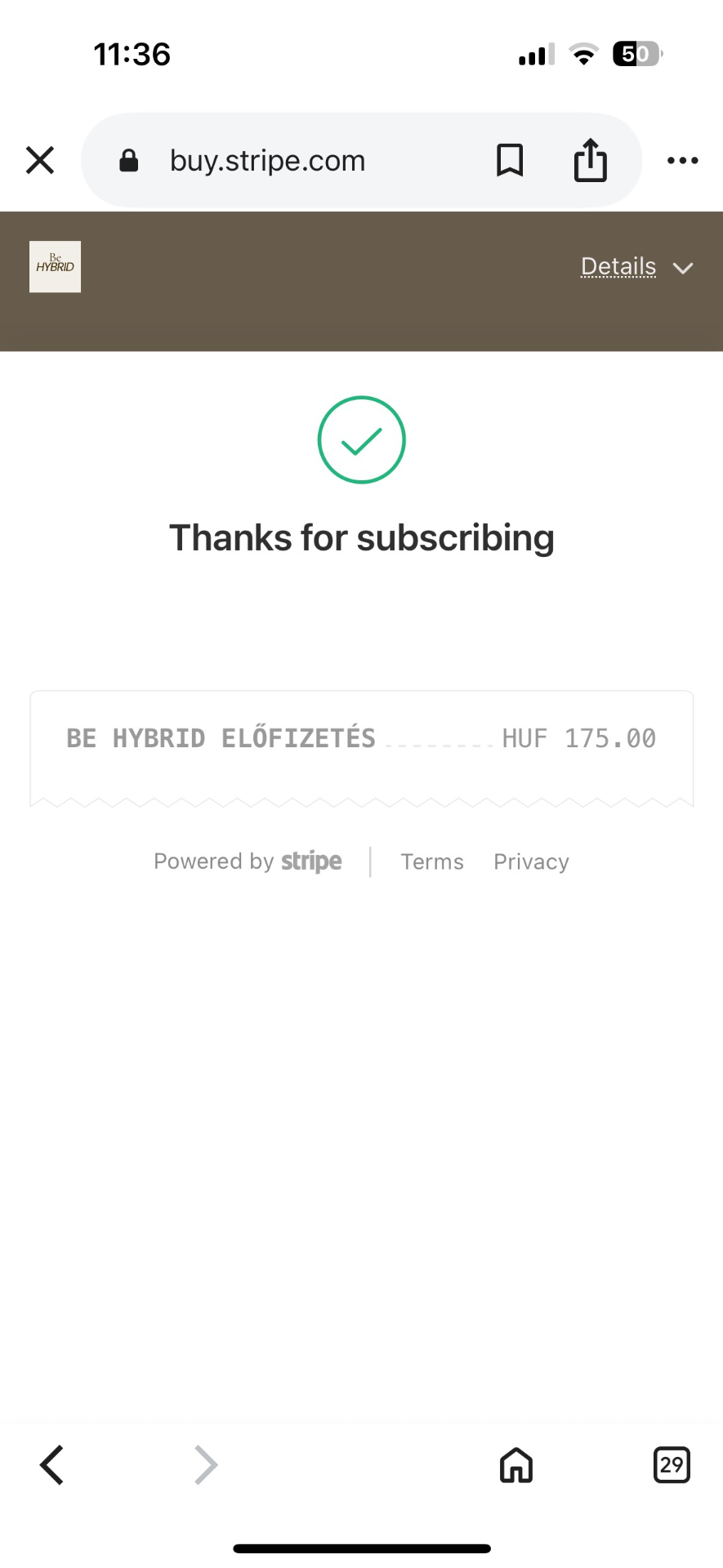Open the tab switcher showing 29 tabs
Image resolution: width=723 pixels, height=1568 pixels.
[x=672, y=1464]
